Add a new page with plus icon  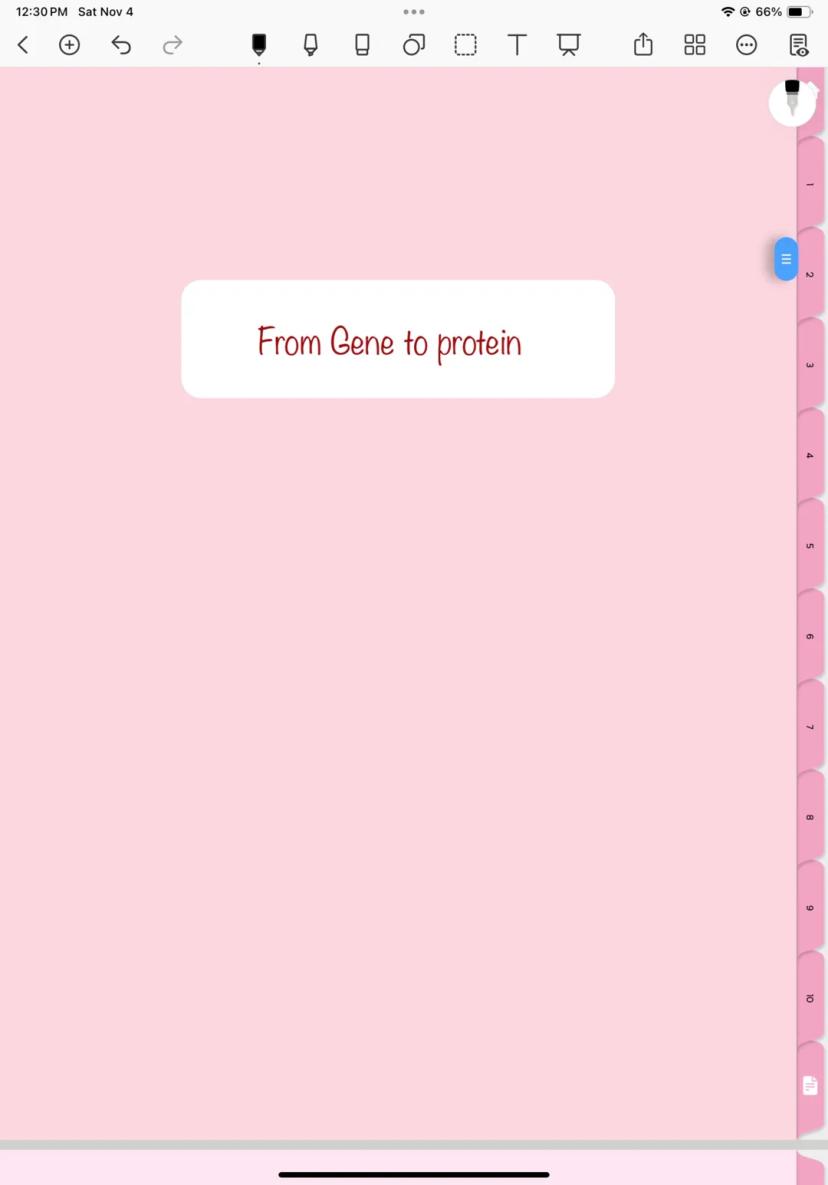[x=69, y=45]
